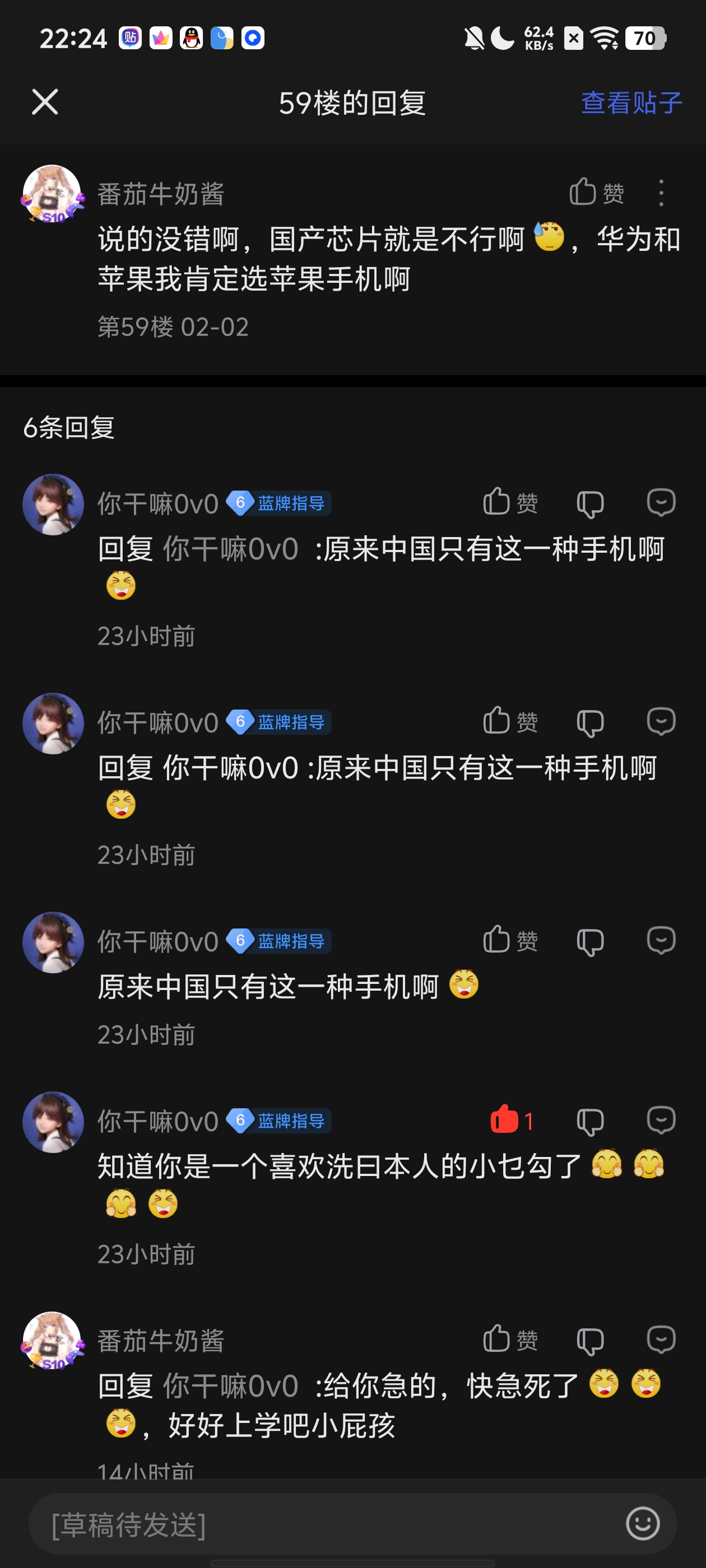
Task: Open the 查看贴子 link
Action: pos(631,102)
